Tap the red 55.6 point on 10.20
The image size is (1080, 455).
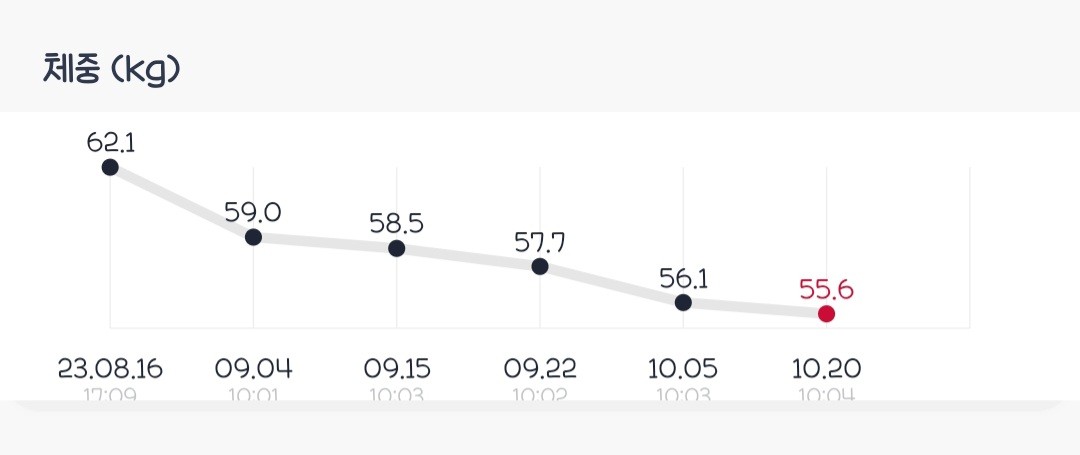coord(826,314)
